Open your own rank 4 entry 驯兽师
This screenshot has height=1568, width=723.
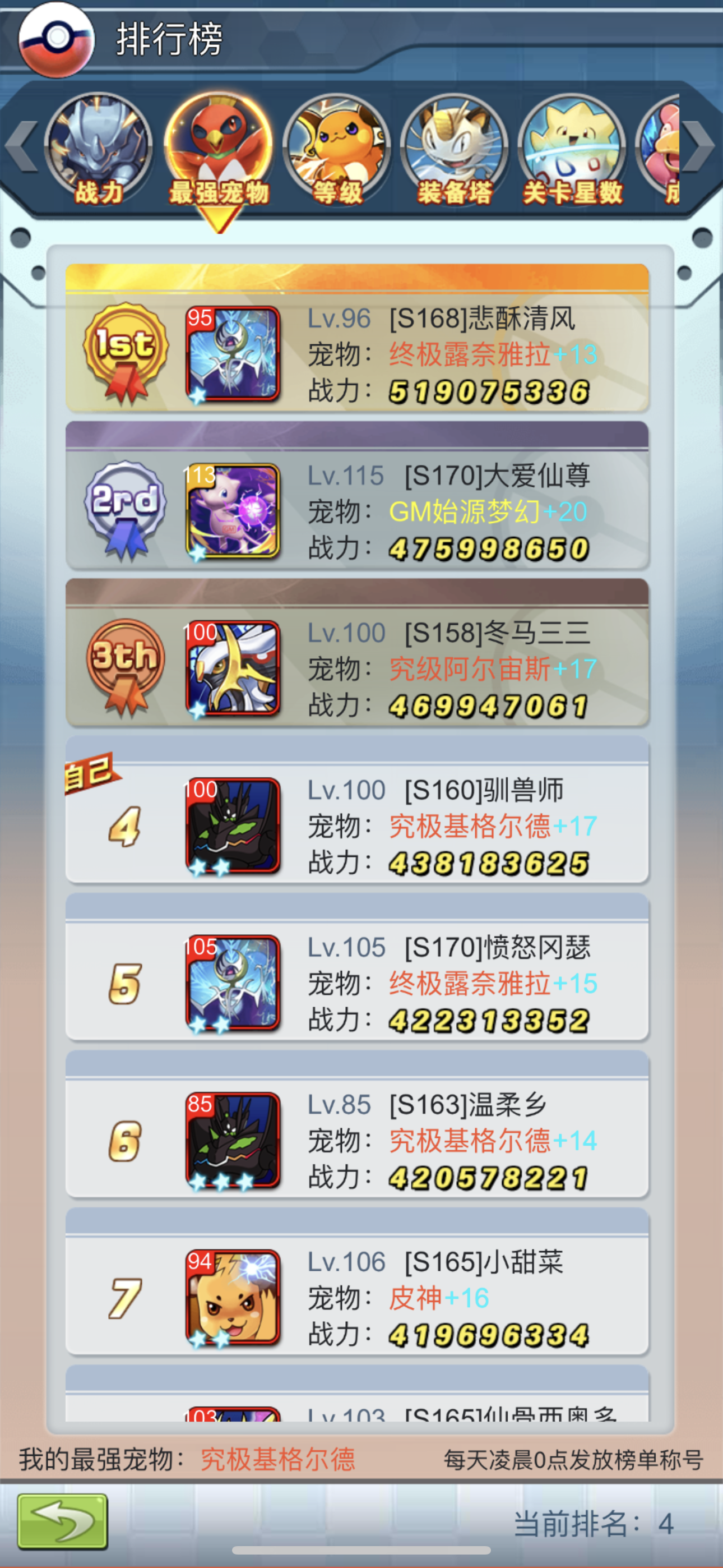pos(356,825)
